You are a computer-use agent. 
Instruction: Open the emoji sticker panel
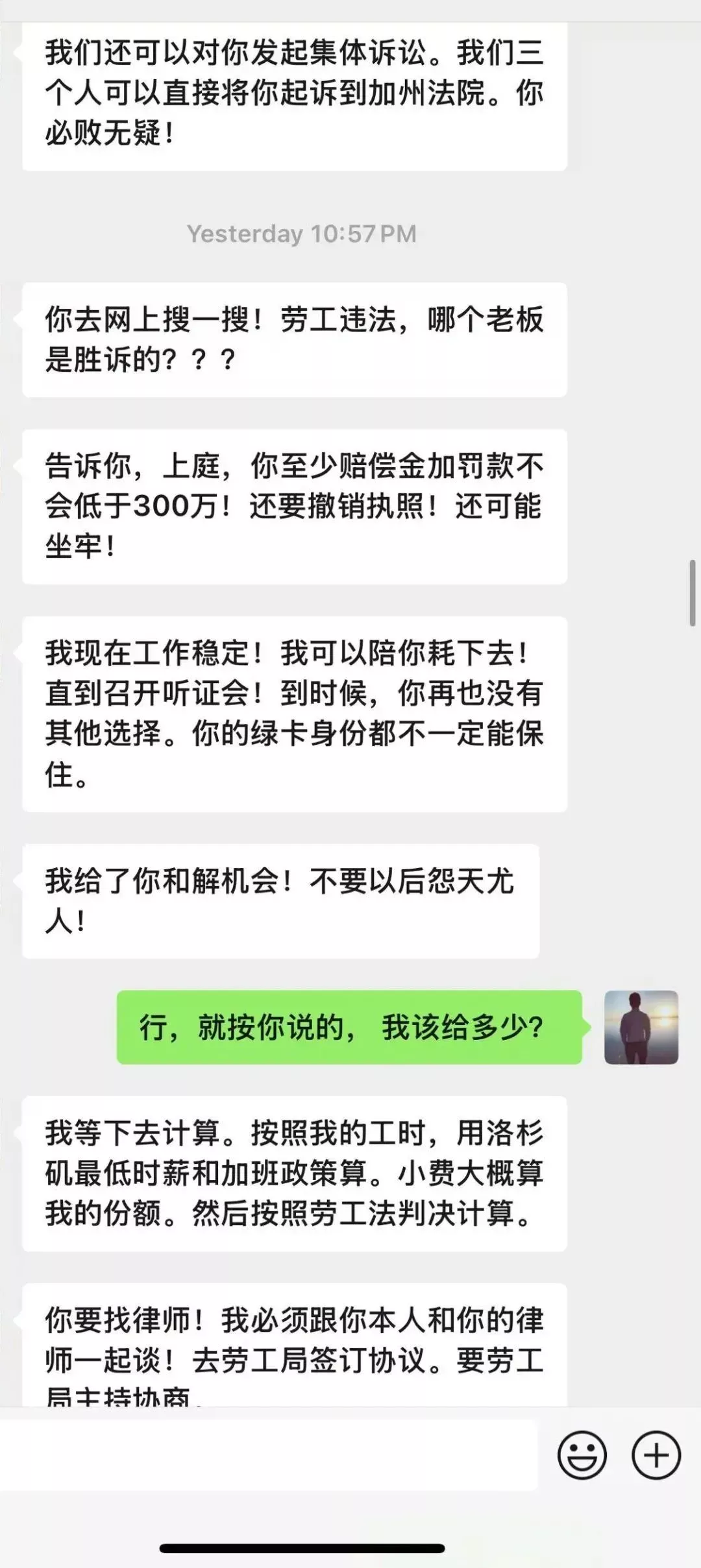(582, 1455)
